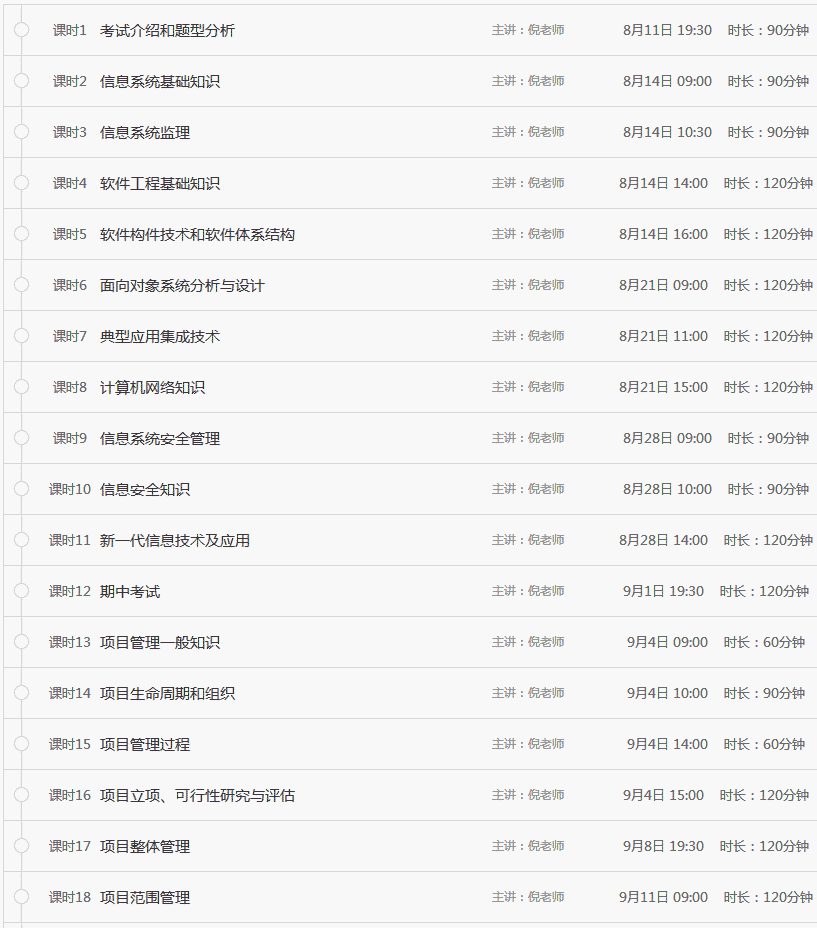Open lesson 12 期中考试
The image size is (817, 928).
pos(129,592)
